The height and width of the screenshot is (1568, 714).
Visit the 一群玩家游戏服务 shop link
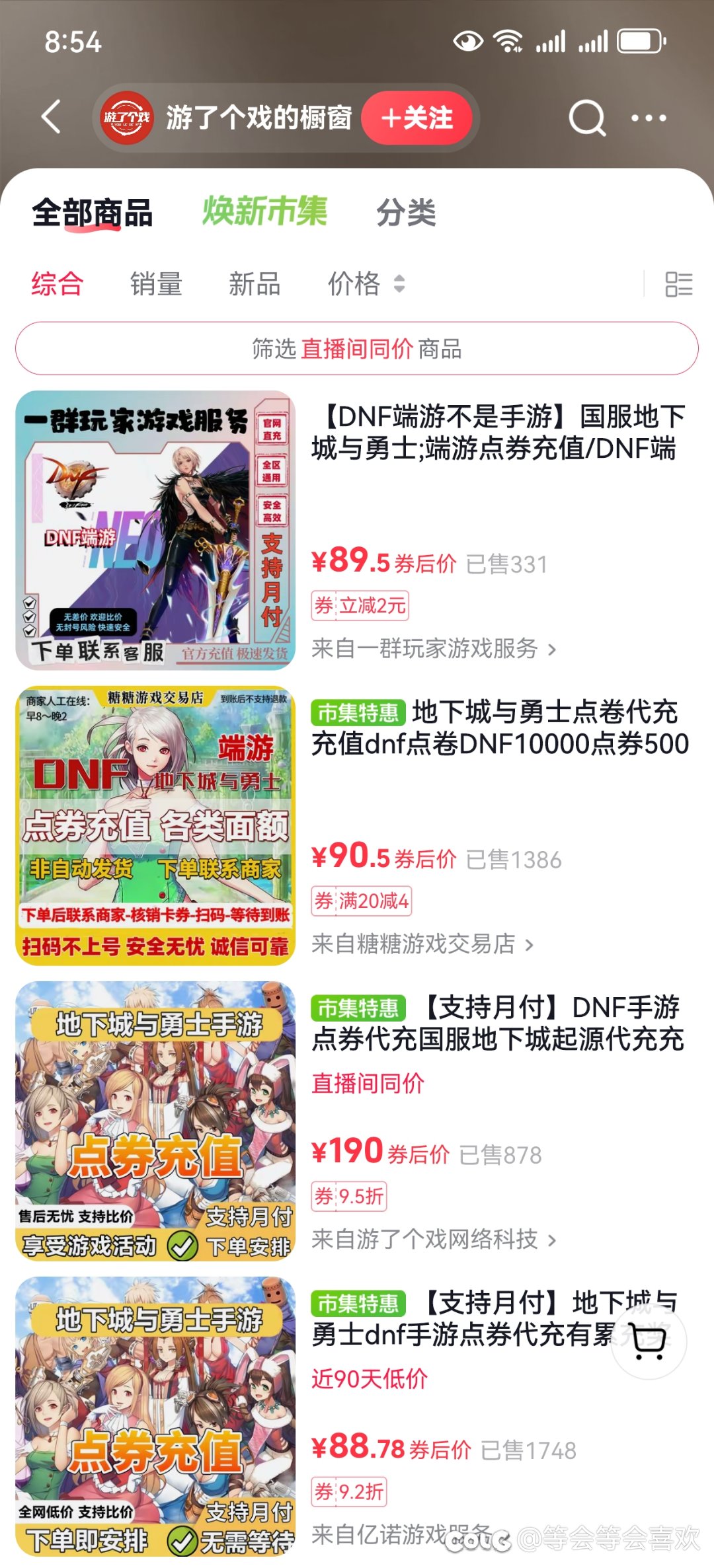[434, 649]
